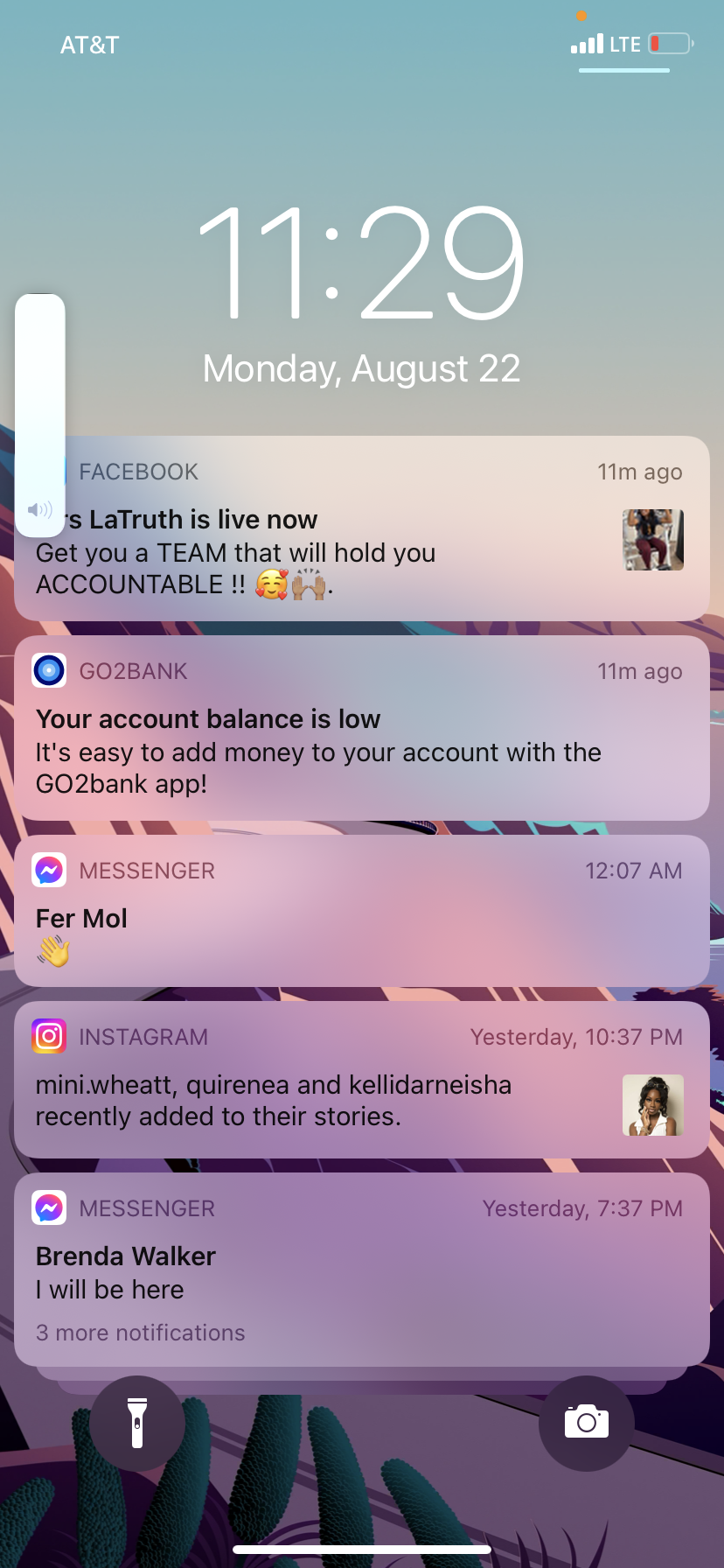
Task: Launch the camera from lock screen
Action: click(x=586, y=1423)
